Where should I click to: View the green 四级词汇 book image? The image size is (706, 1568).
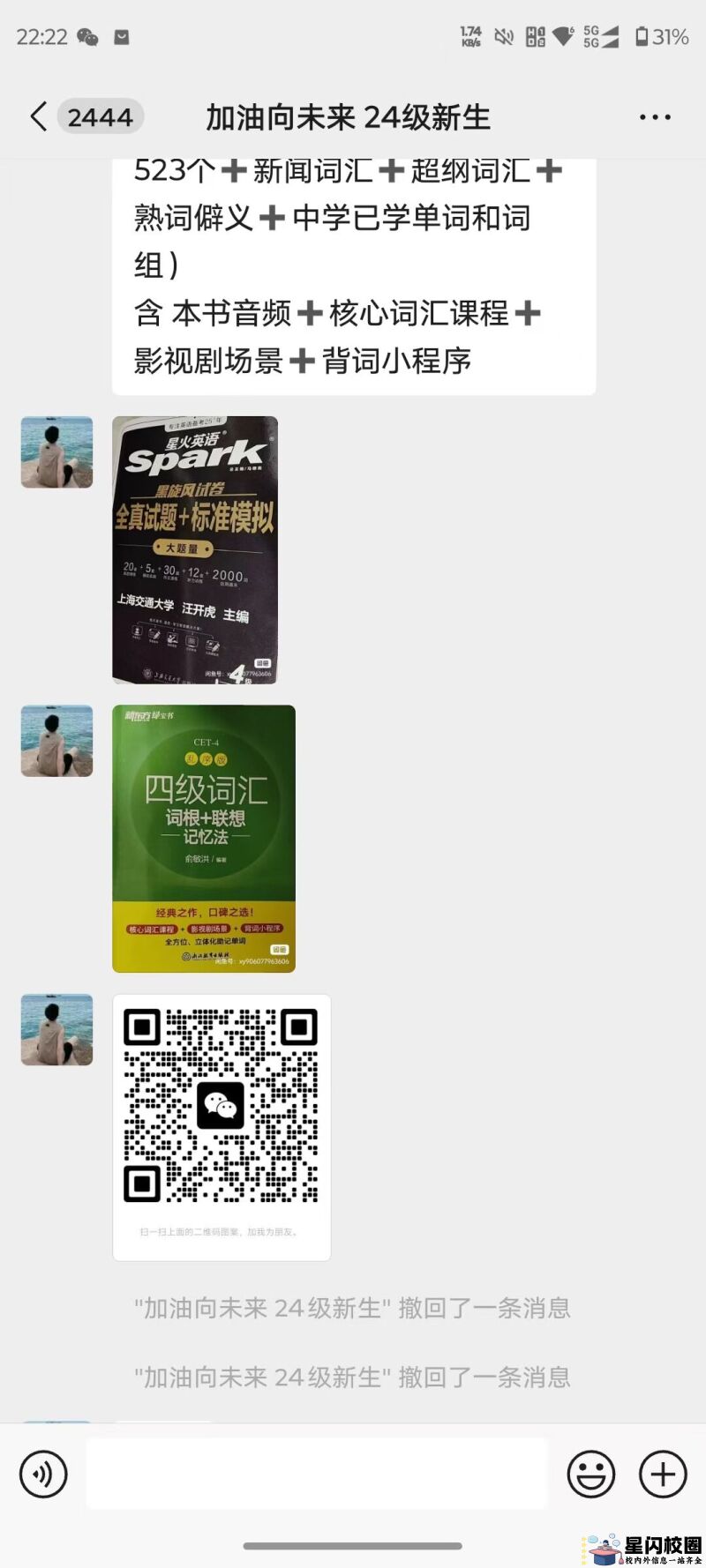click(x=204, y=839)
